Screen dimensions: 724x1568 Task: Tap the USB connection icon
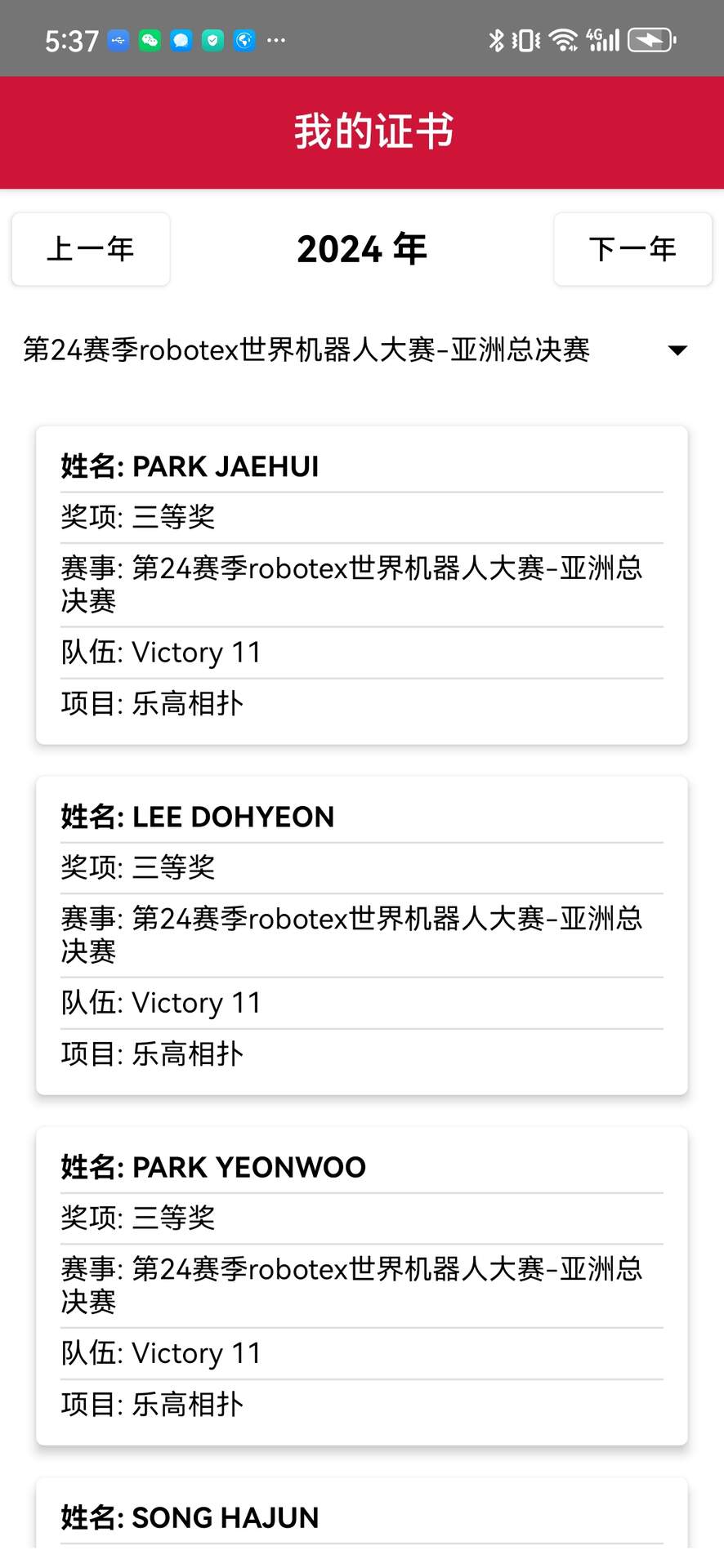point(118,41)
